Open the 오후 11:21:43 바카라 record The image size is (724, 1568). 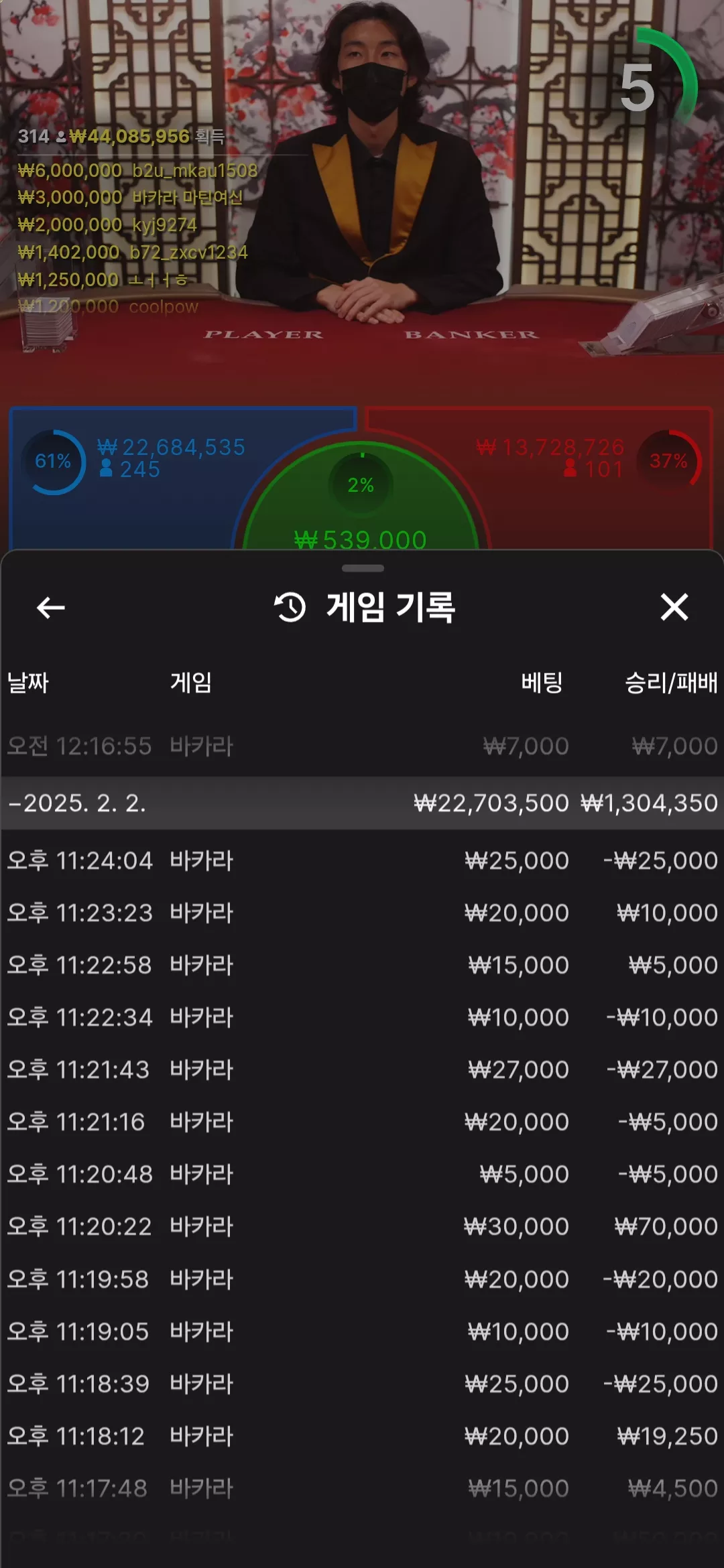click(362, 1069)
